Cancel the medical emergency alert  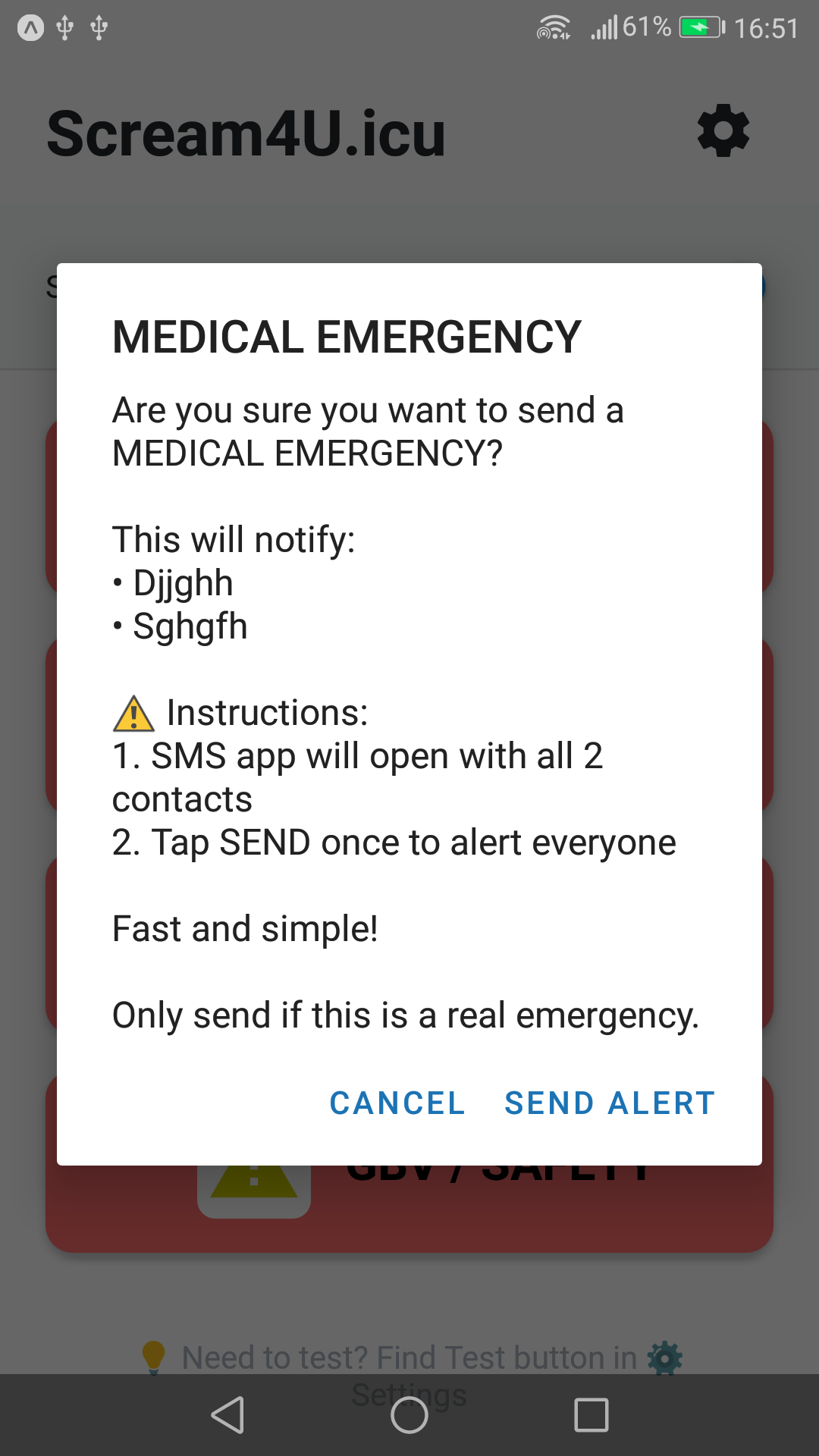pyautogui.click(x=397, y=1103)
